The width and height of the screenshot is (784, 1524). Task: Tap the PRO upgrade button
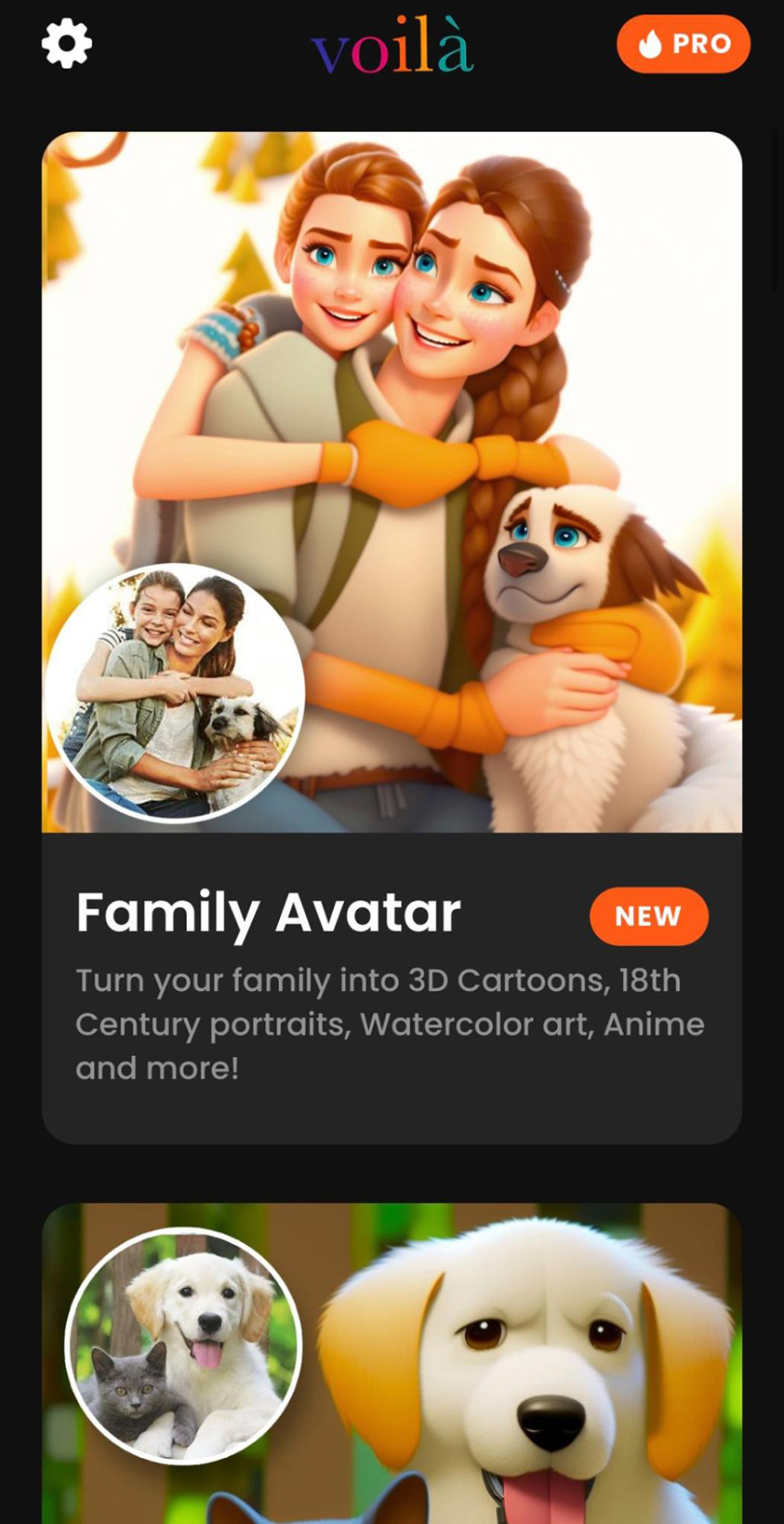coord(683,44)
